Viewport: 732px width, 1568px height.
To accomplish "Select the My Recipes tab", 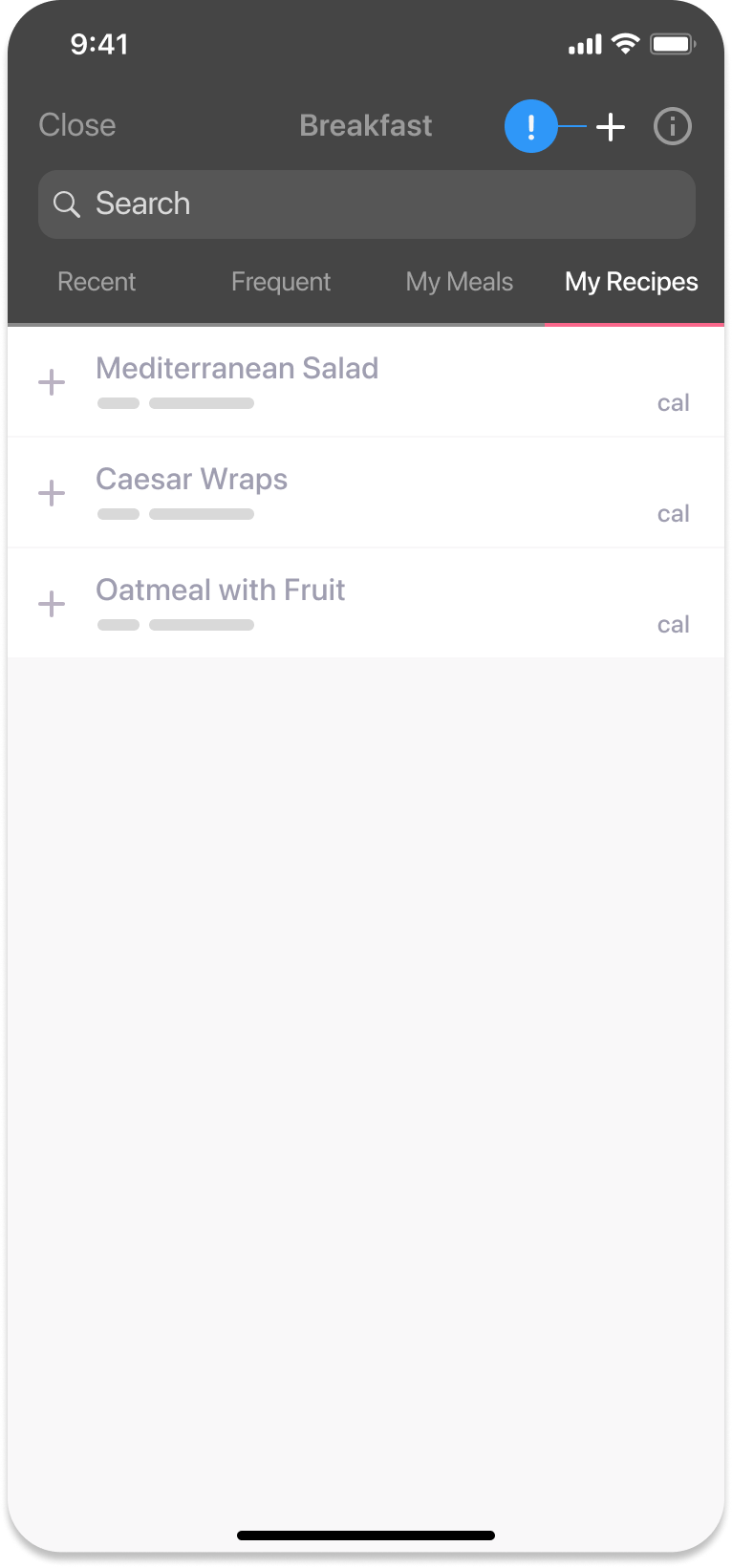I will point(632,281).
